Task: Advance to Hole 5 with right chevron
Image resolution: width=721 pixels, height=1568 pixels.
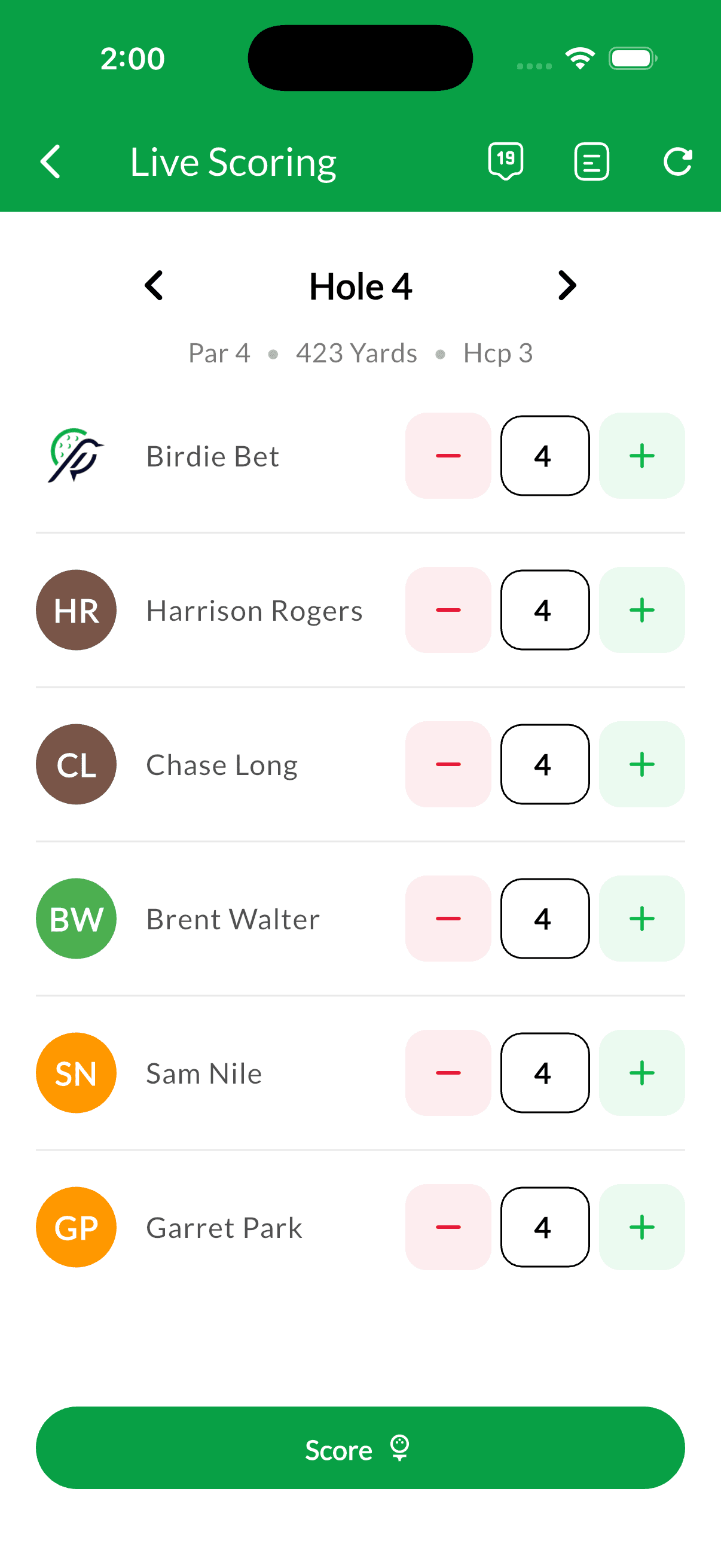Action: tap(566, 285)
